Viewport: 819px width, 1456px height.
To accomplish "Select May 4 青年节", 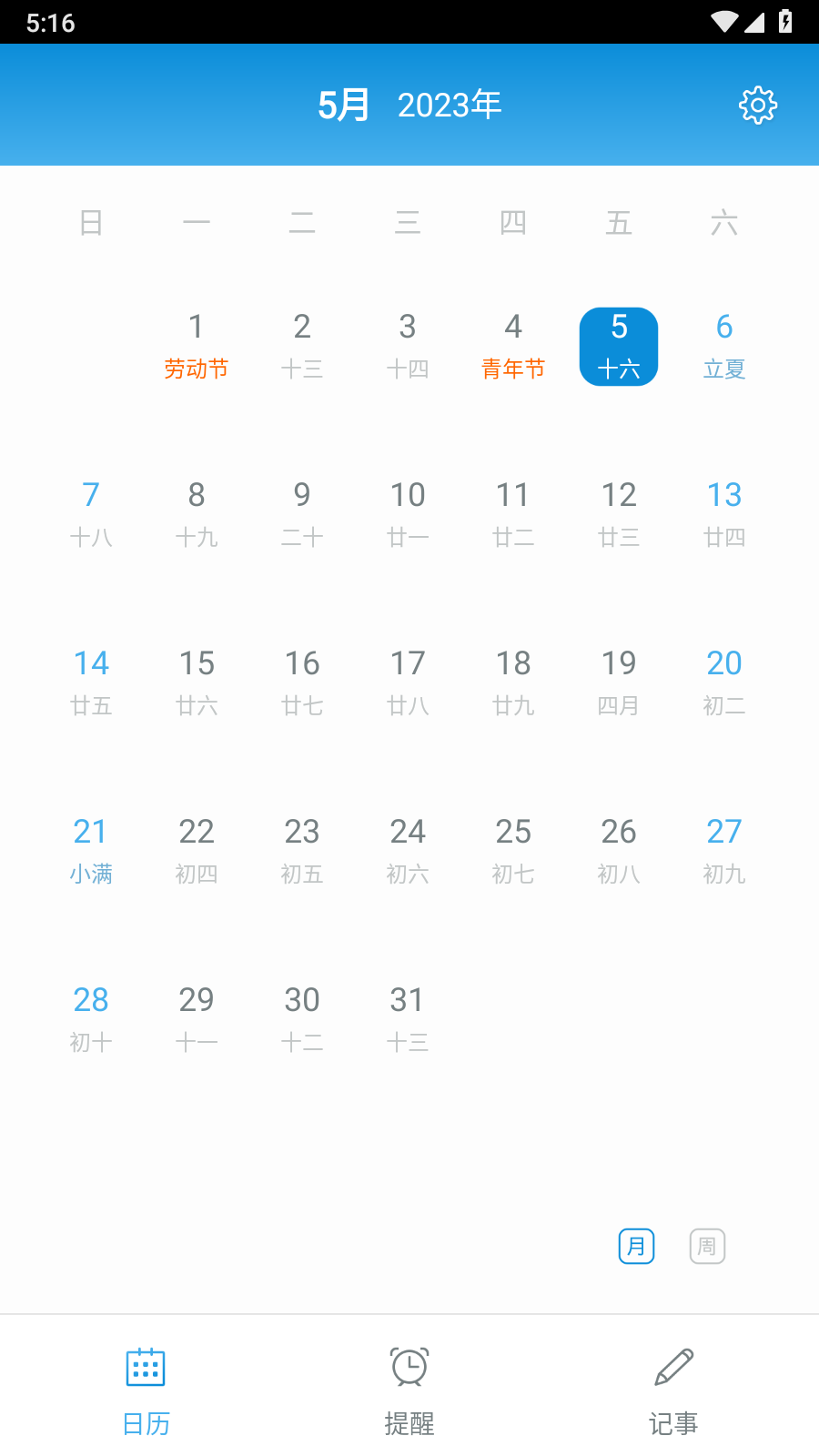I will click(513, 346).
